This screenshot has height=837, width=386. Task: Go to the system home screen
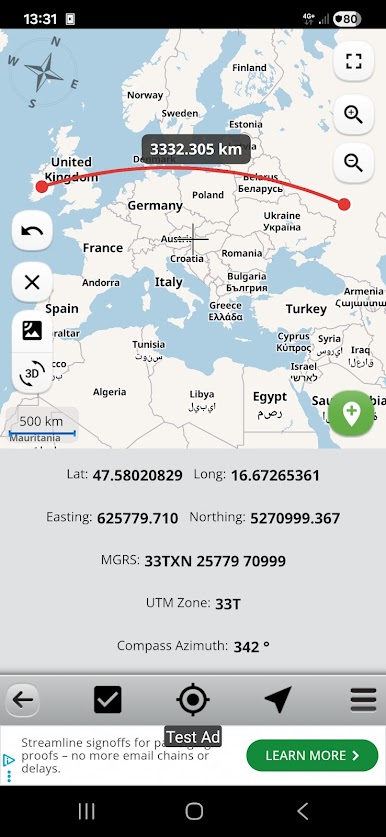(194, 811)
